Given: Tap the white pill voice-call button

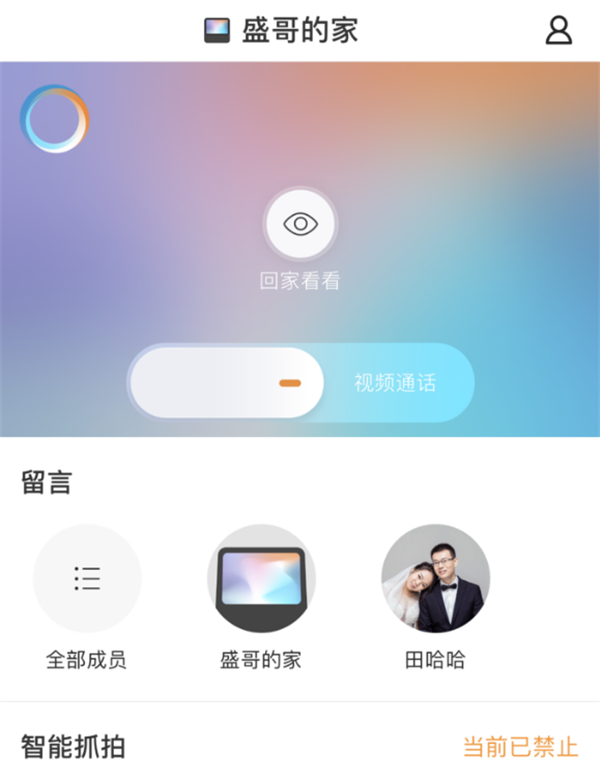Looking at the screenshot, I should (x=227, y=383).
